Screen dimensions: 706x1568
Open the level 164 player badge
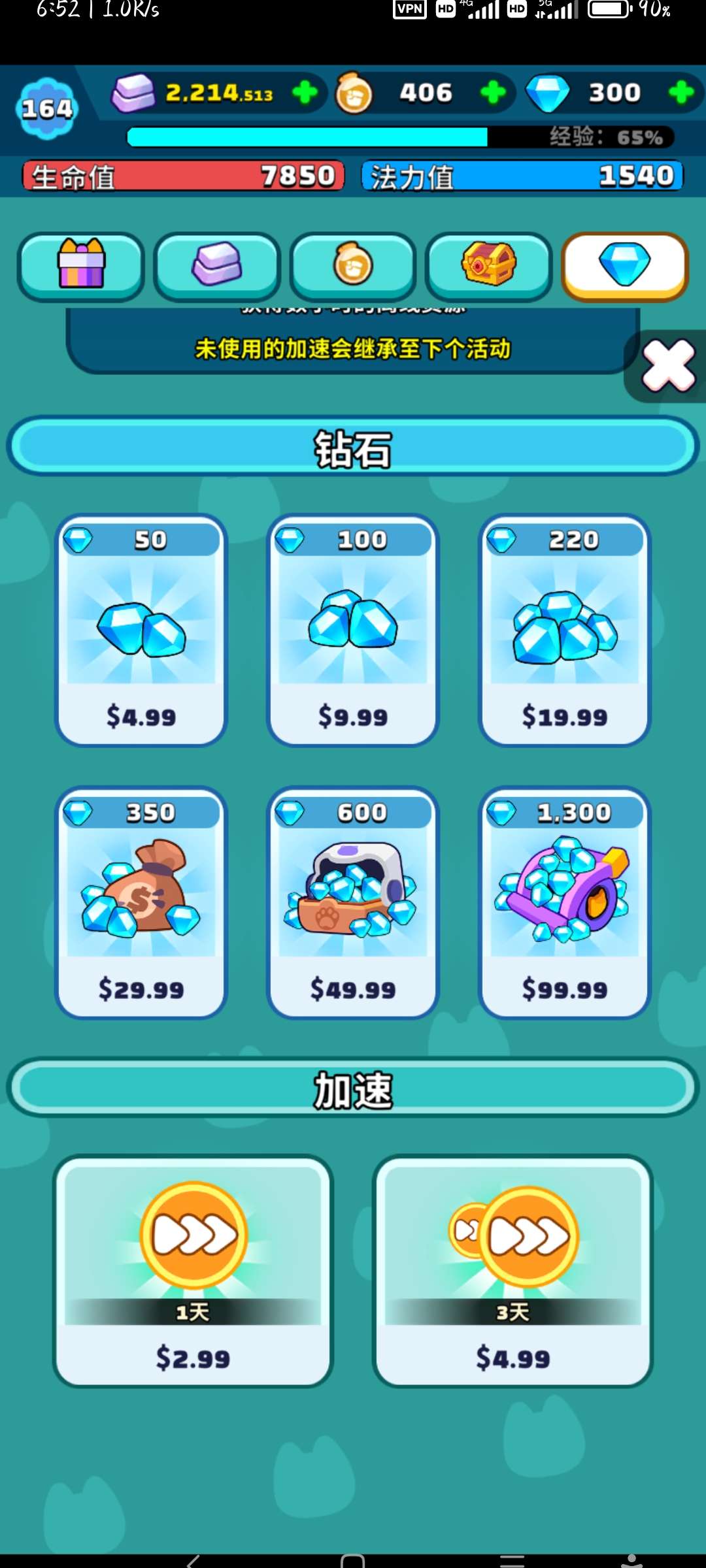tap(47, 108)
